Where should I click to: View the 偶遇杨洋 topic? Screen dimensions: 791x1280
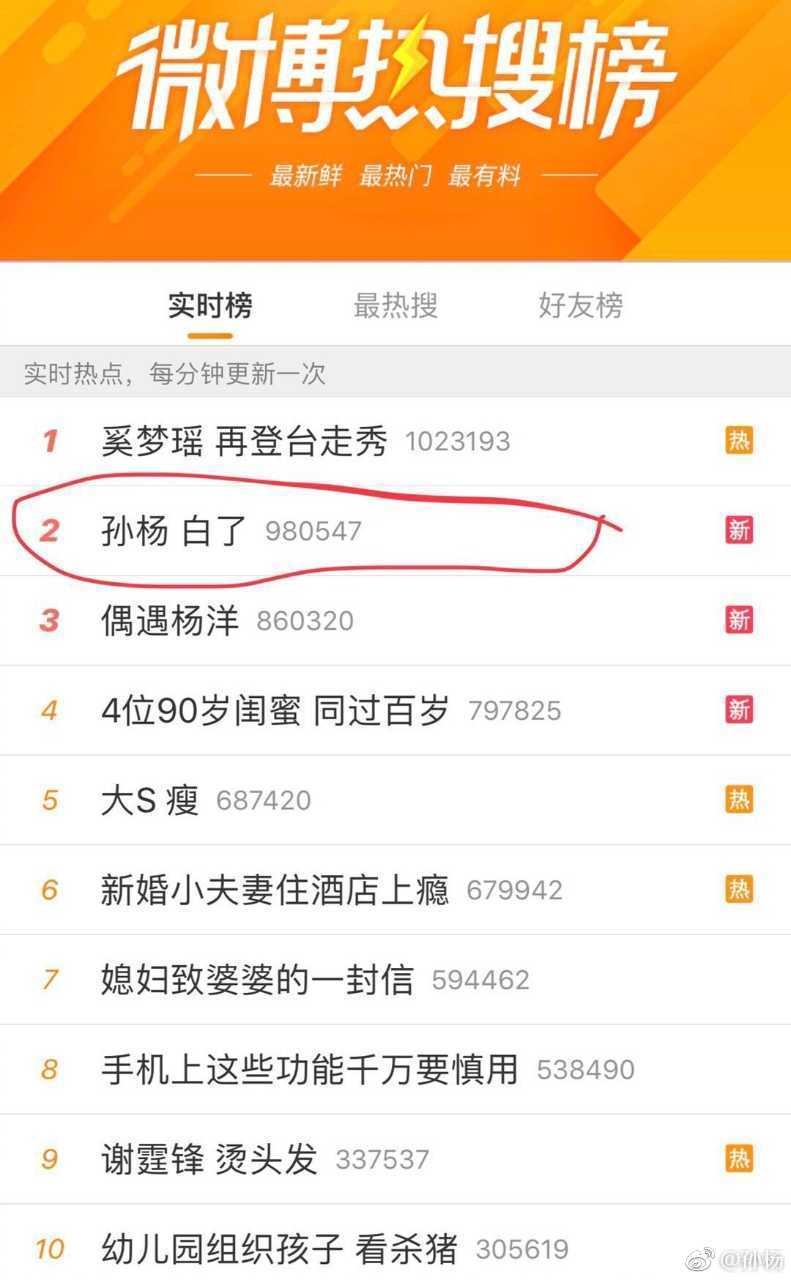[x=395, y=621]
